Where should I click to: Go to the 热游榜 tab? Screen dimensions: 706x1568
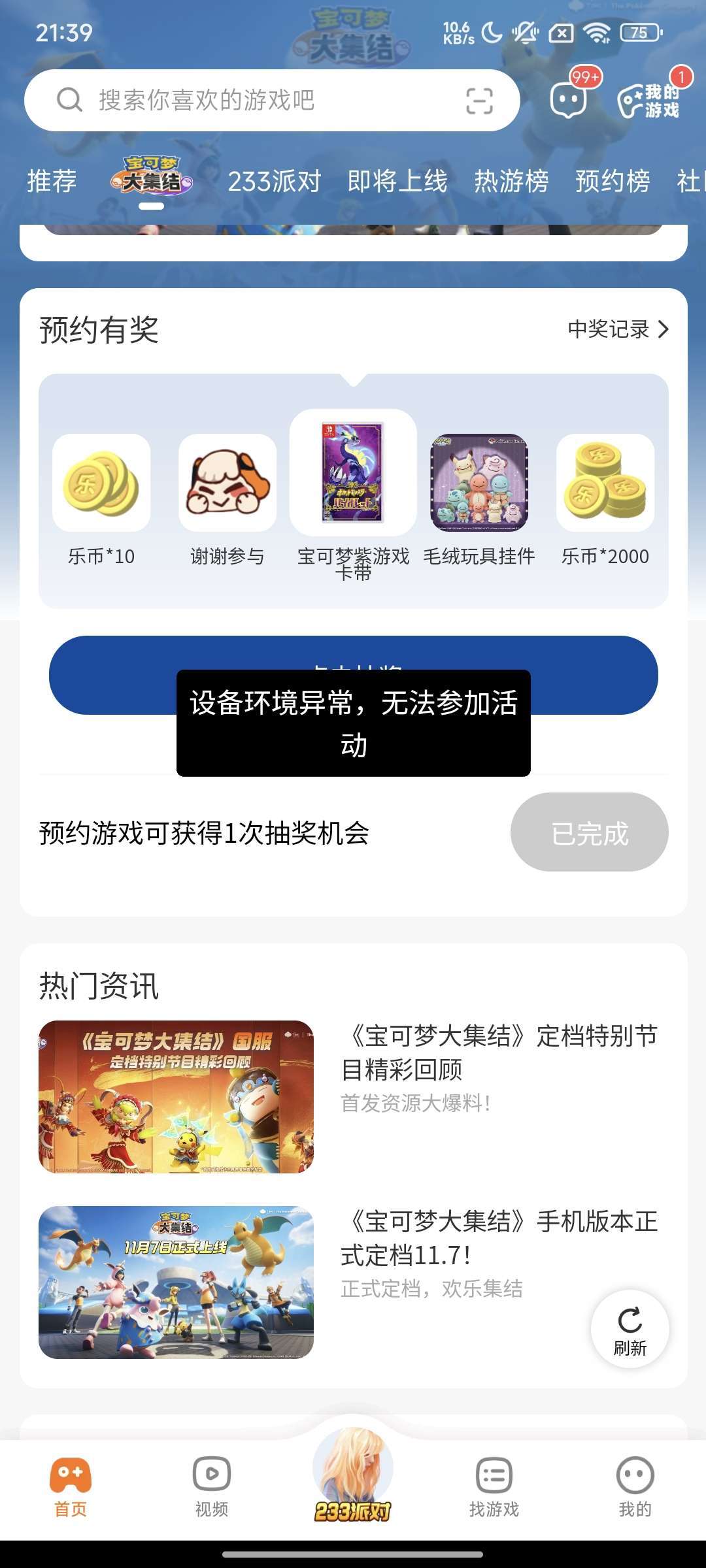(x=511, y=181)
